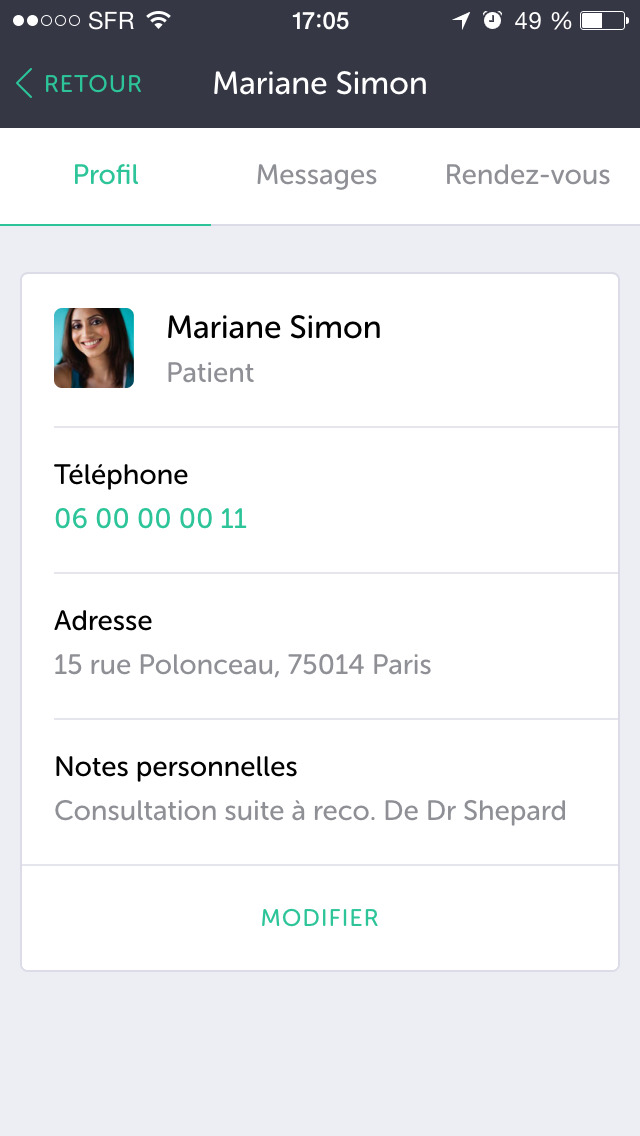Open Mariane Simon's profile photo

(94, 348)
